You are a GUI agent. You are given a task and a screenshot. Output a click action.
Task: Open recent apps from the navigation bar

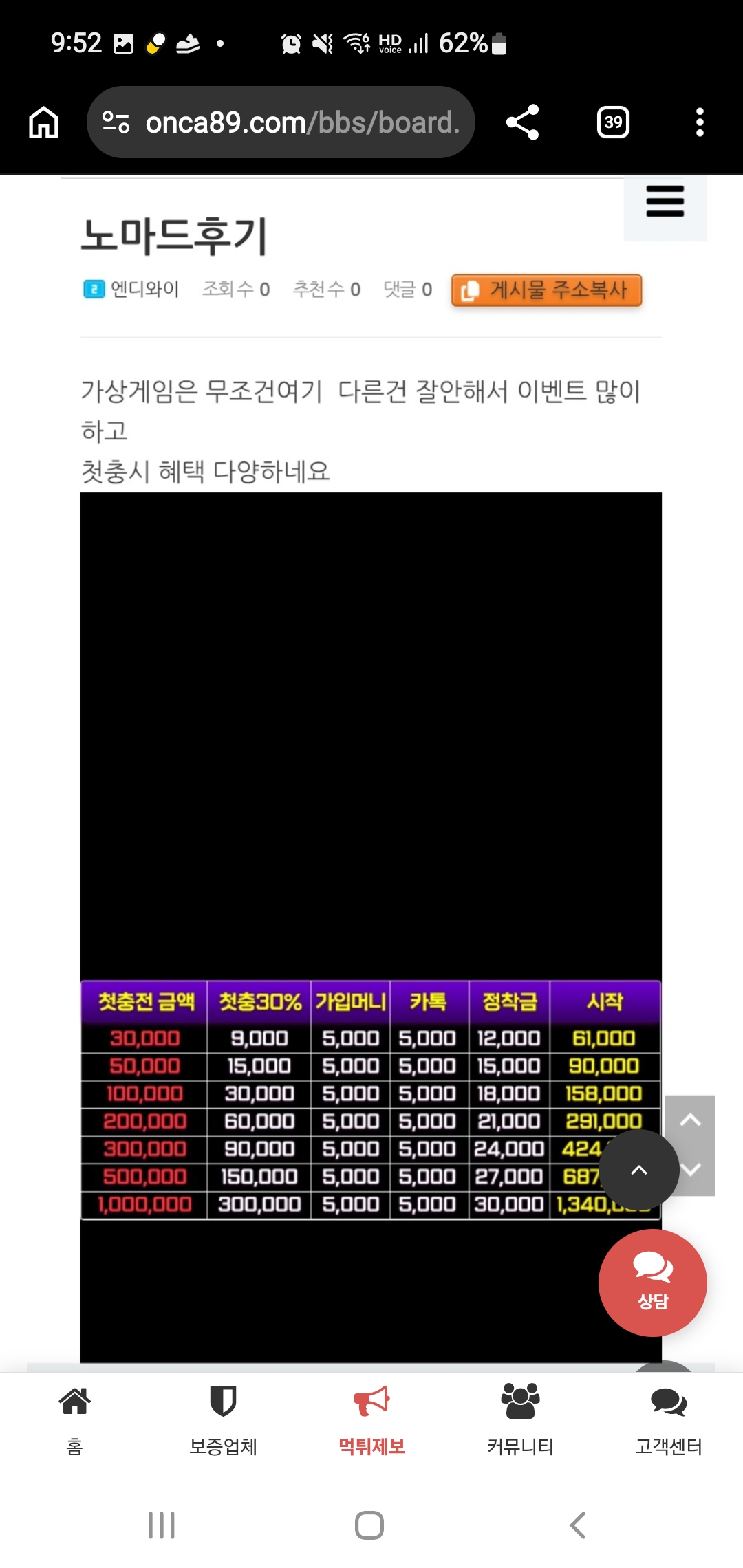[162, 1525]
